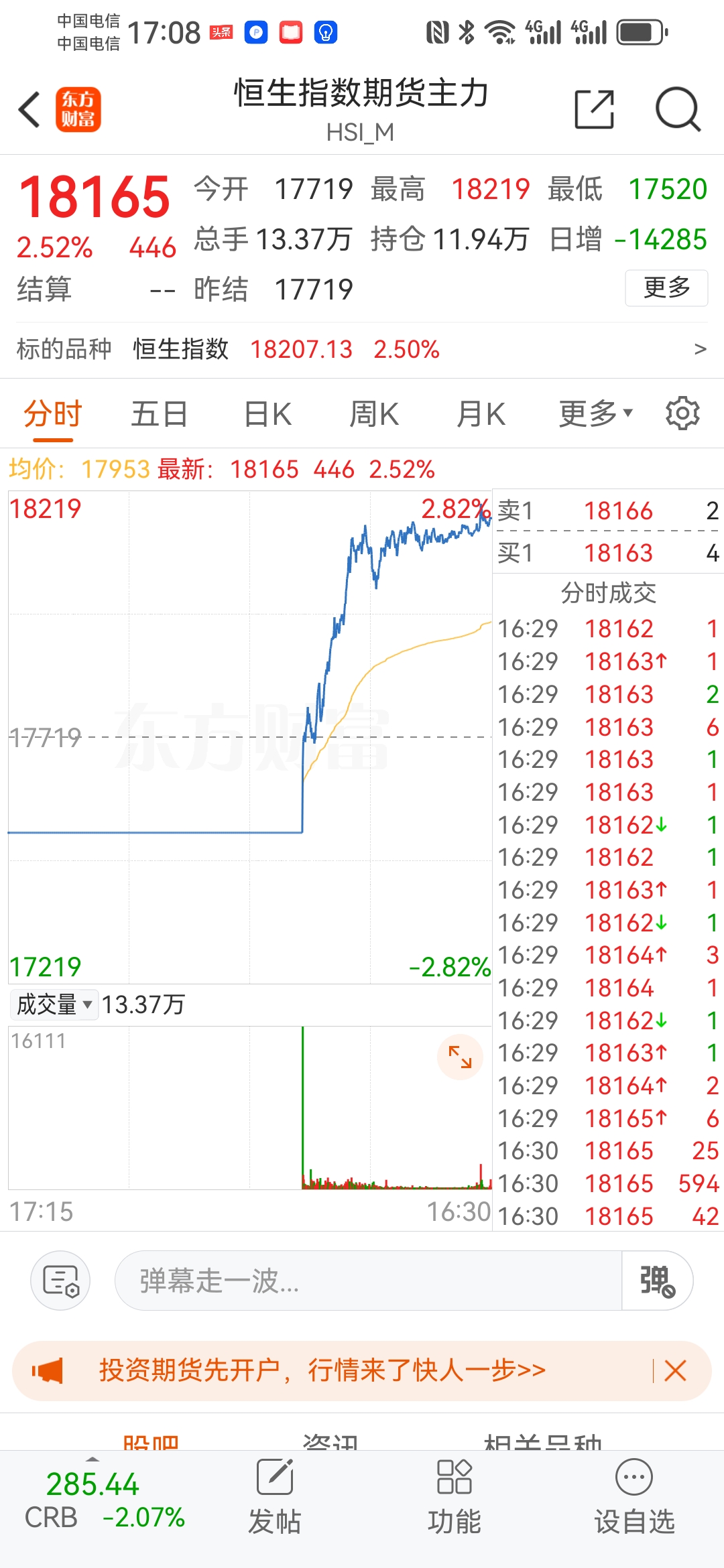Screen dimensions: 724x1568
Task: Open the 投资期货先开户 banner link
Action: point(322,1371)
